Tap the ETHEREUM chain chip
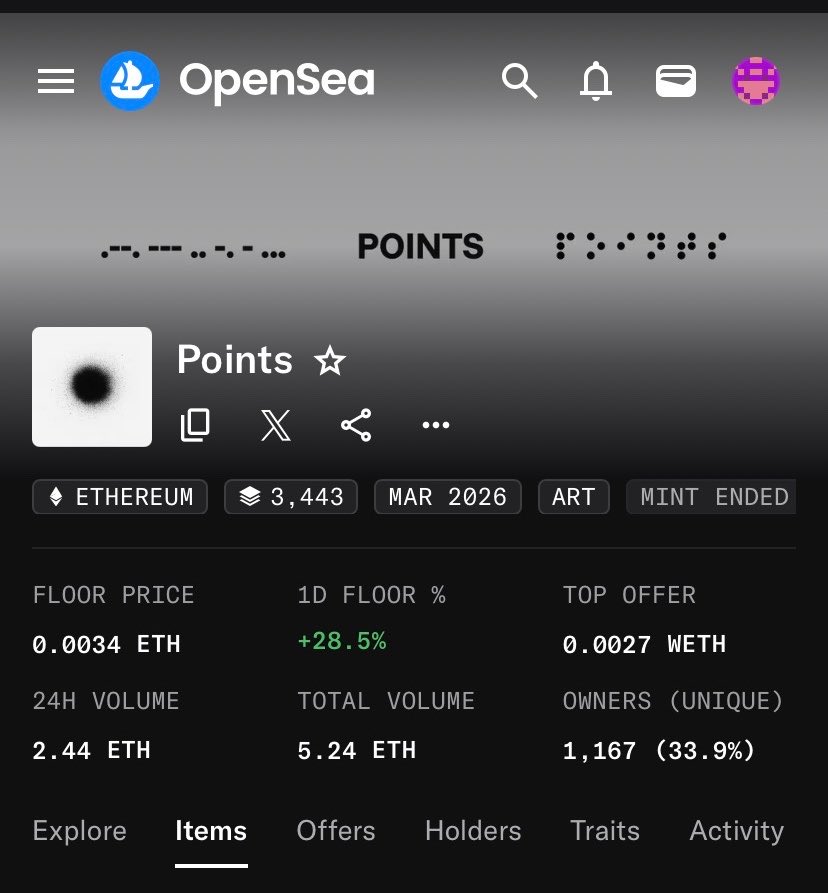Viewport: 828px width, 893px height. click(x=120, y=497)
